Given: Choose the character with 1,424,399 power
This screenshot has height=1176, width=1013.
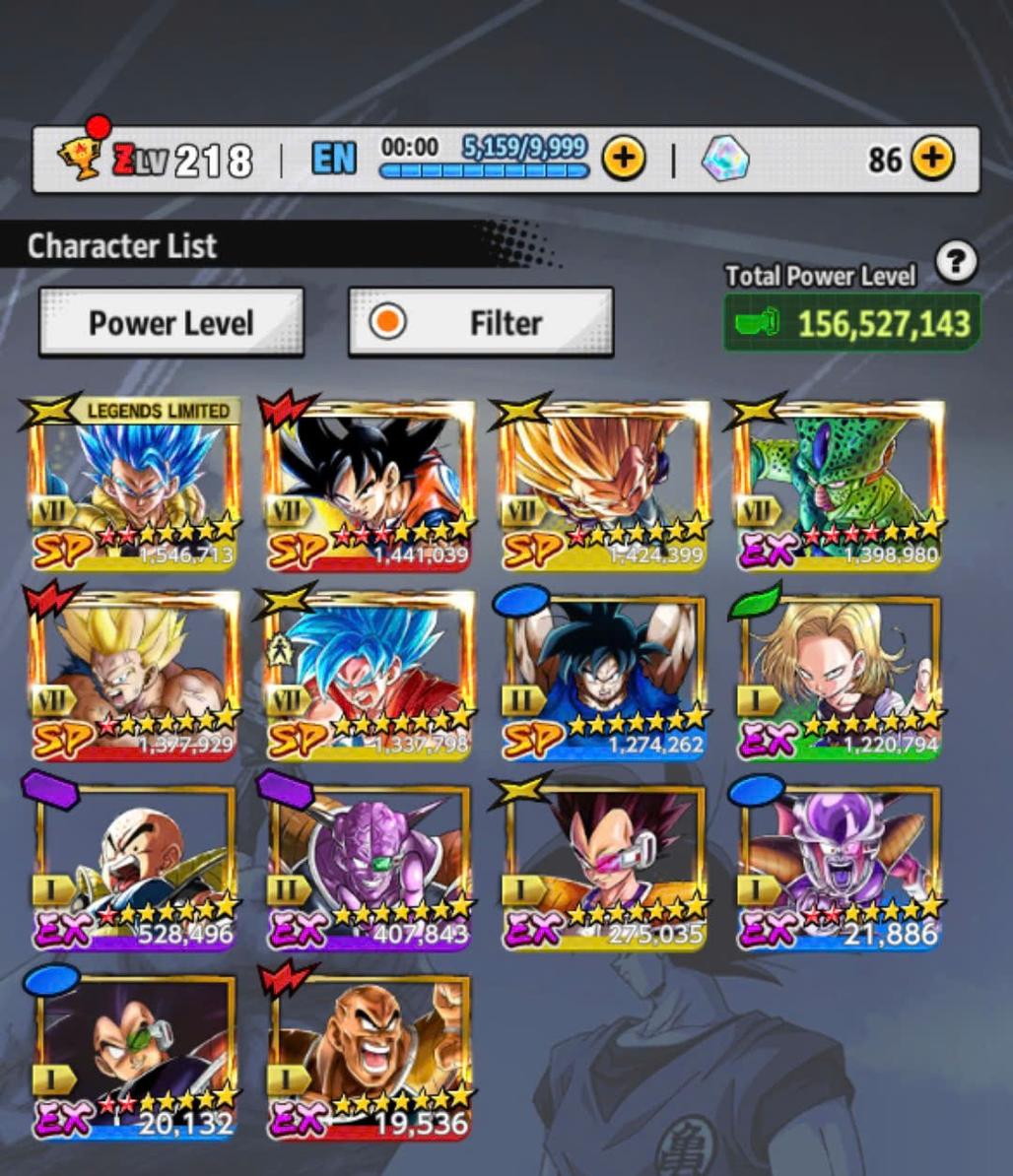Looking at the screenshot, I should click(x=604, y=485).
